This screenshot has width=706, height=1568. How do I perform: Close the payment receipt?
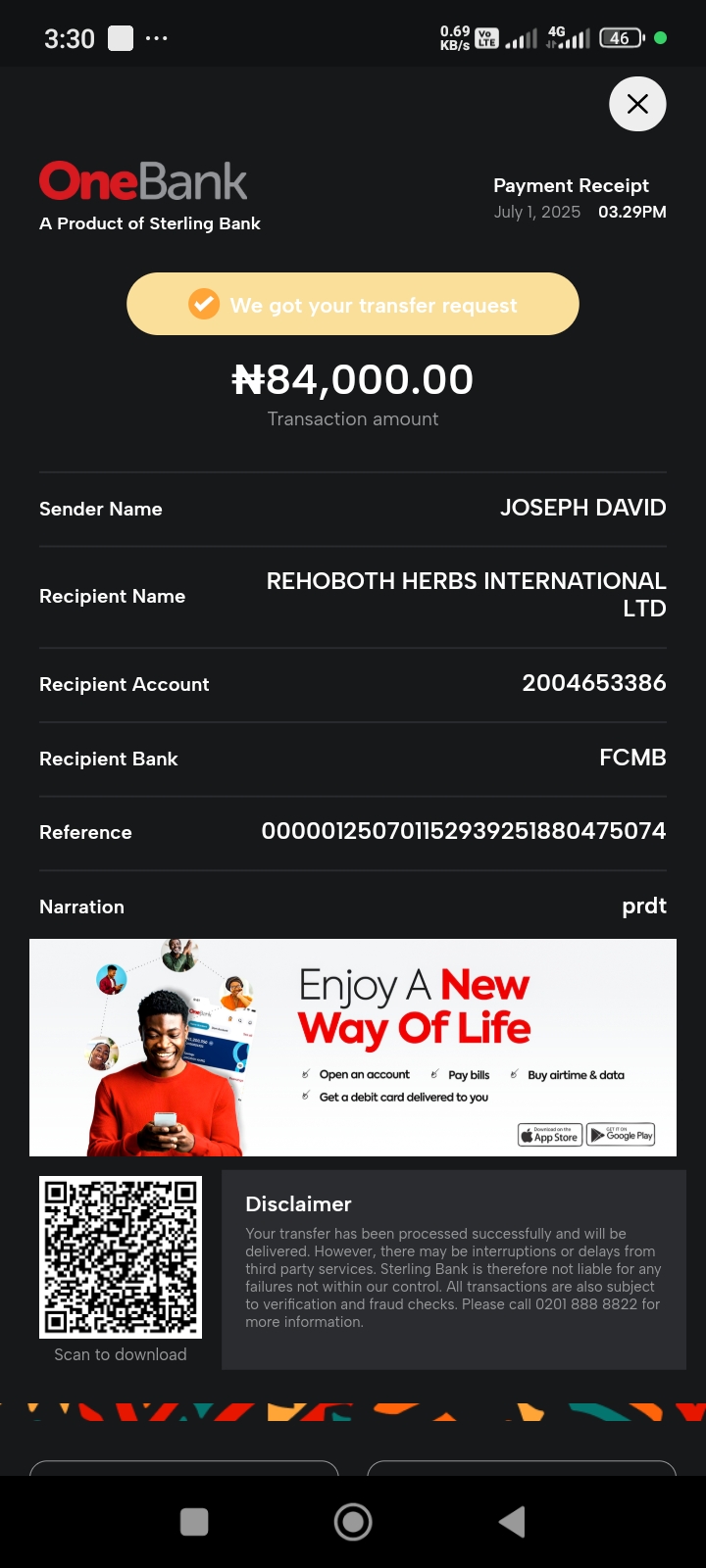pos(637,104)
